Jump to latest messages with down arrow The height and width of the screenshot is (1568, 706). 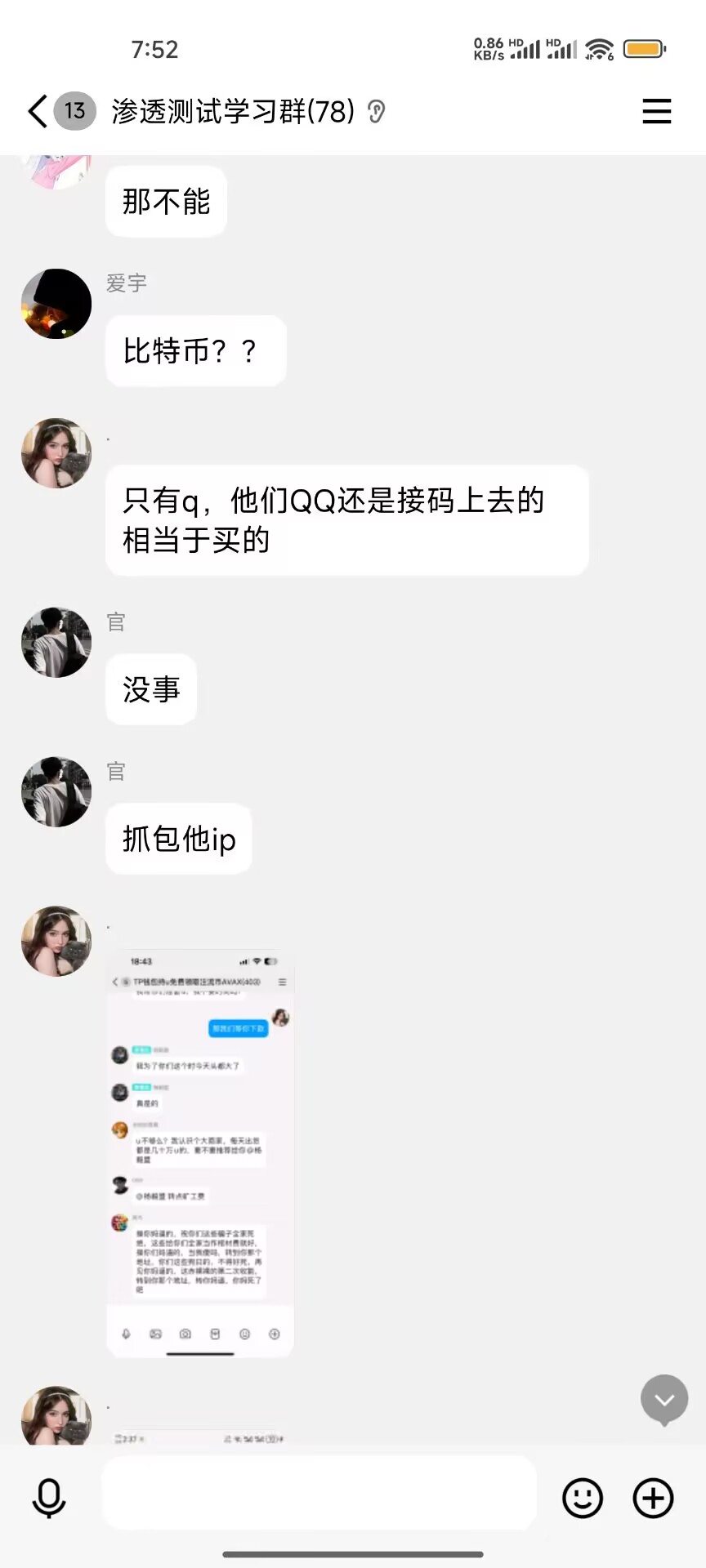click(664, 1400)
